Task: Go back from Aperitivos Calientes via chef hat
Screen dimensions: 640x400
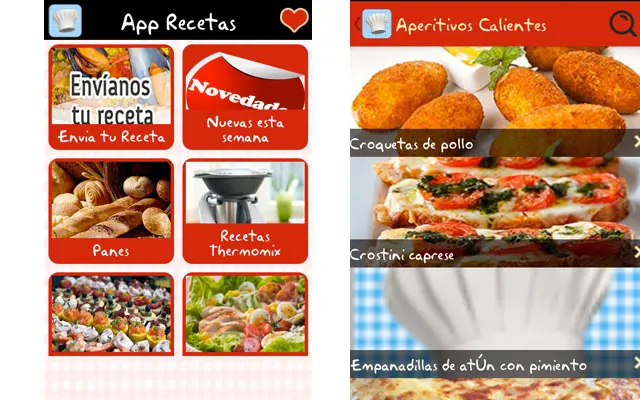Action: 376,24
